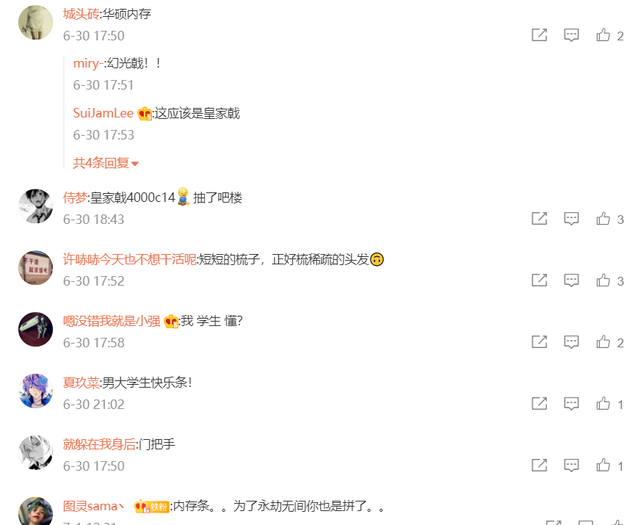The height and width of the screenshot is (525, 640).
Task: Reply to 侍梦's comment
Action: tap(571, 219)
